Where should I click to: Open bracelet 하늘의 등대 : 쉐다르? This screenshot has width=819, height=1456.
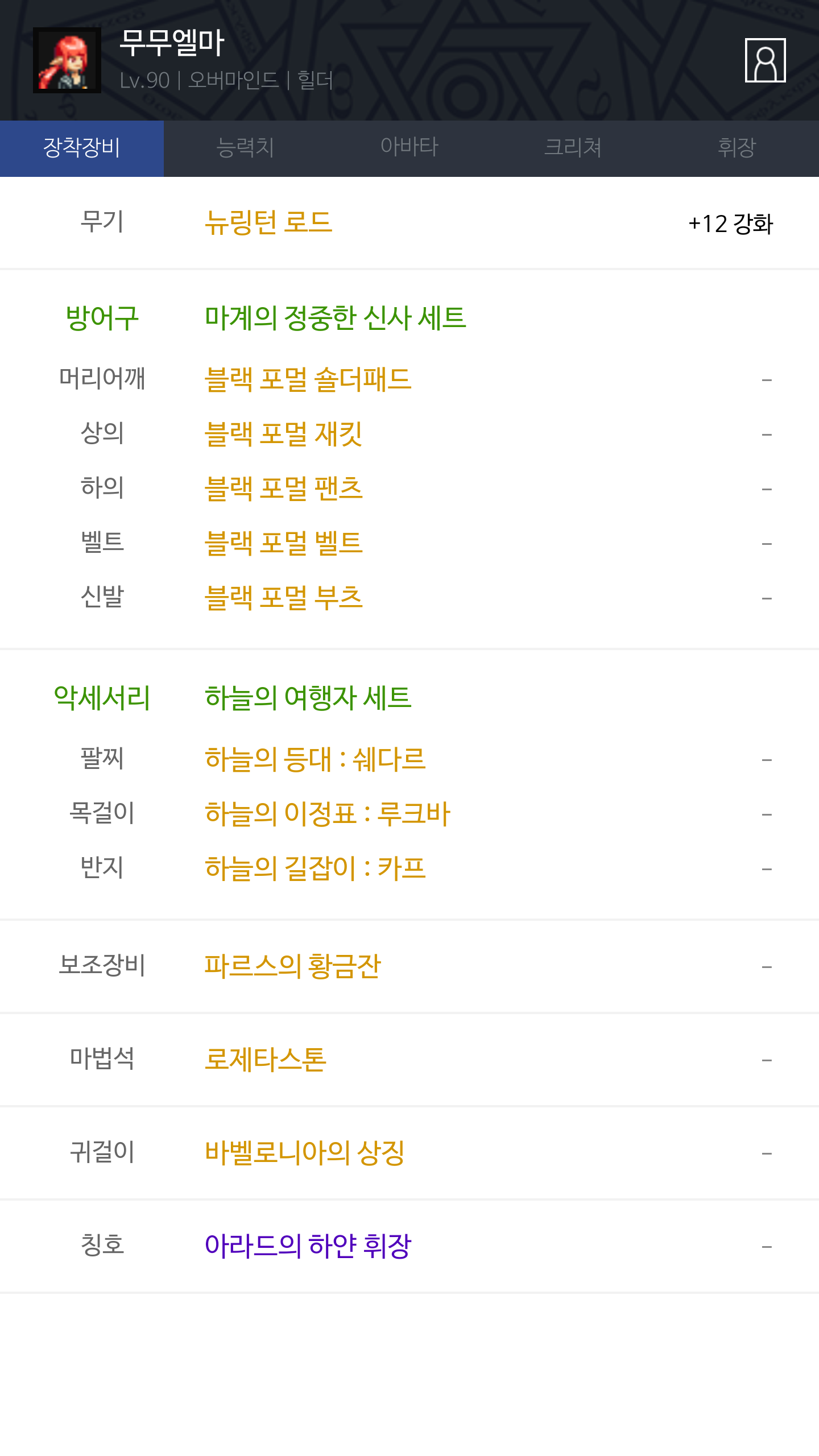(315, 759)
